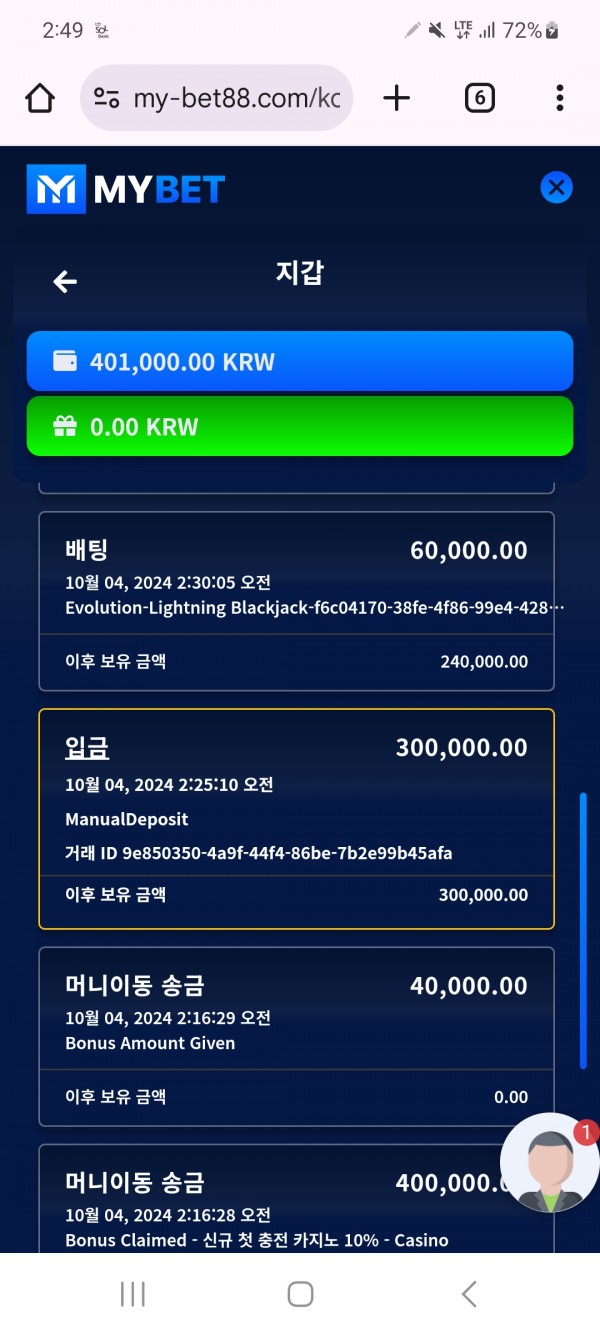The height and width of the screenshot is (1333, 600).
Task: Open the live chat support avatar
Action: (548, 1163)
